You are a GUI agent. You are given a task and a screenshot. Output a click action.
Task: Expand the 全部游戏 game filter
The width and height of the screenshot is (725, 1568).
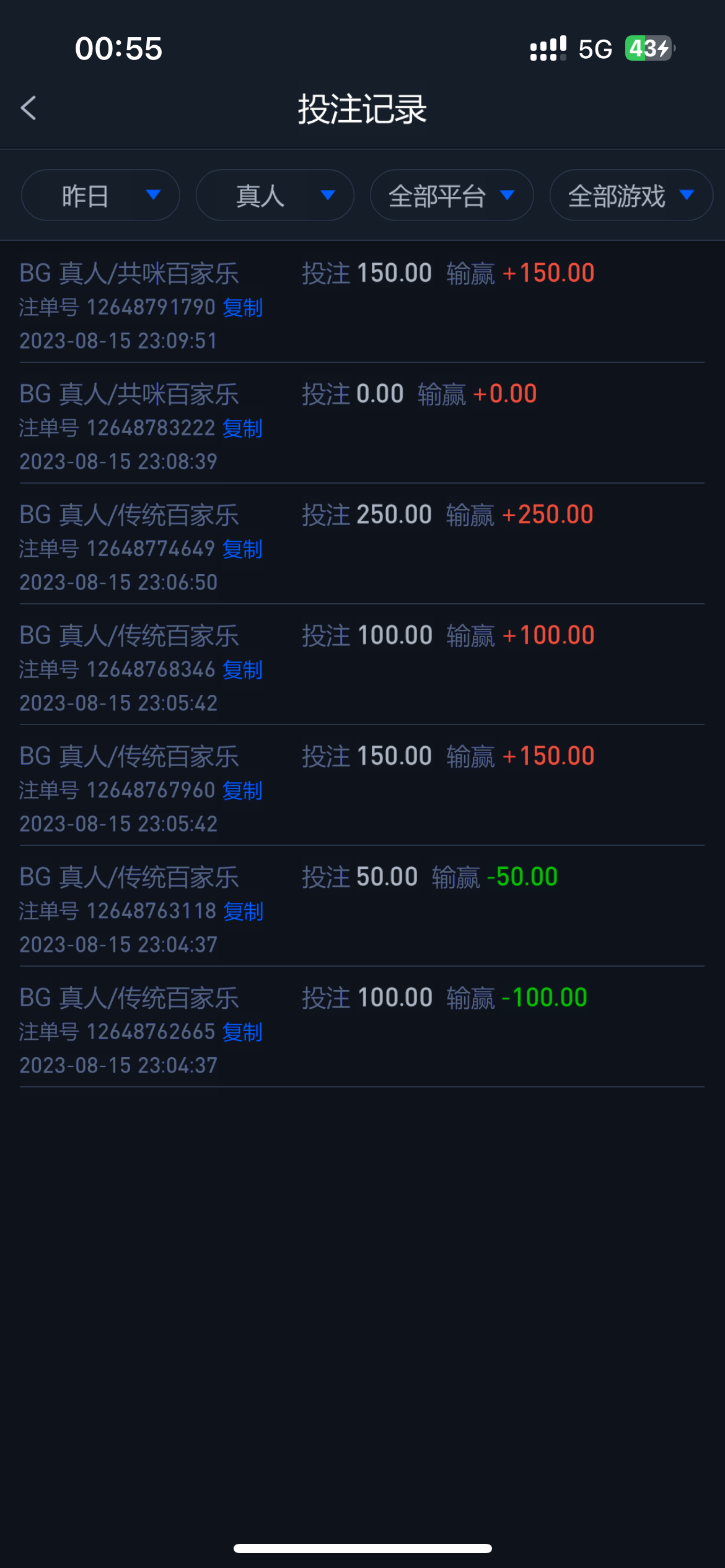pos(631,196)
